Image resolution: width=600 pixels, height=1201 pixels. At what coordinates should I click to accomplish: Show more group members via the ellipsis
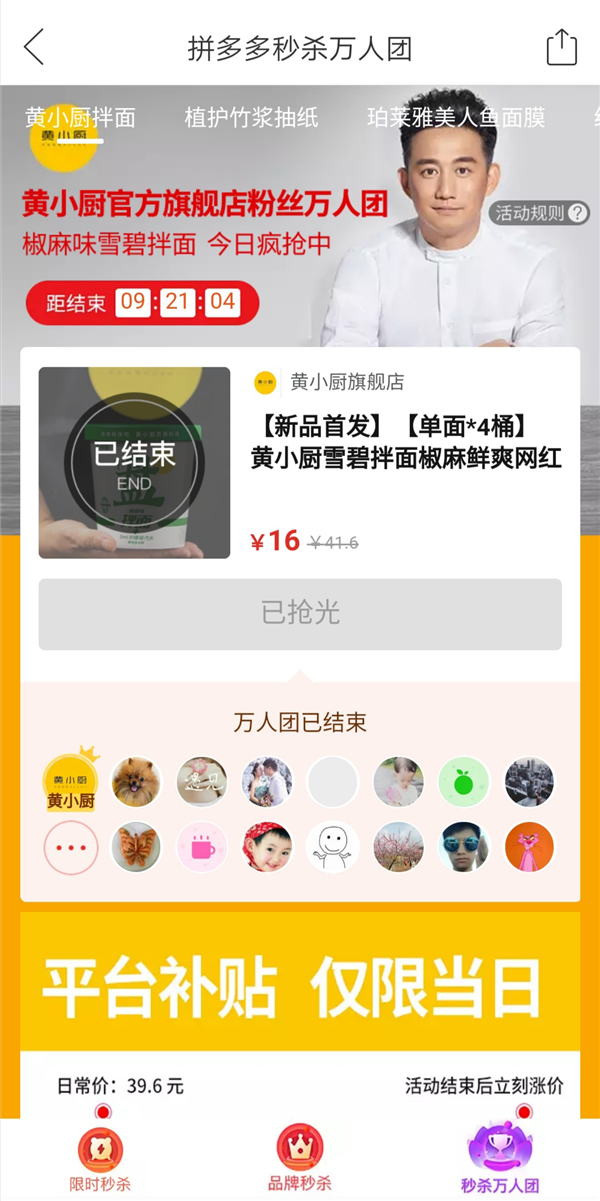[x=71, y=847]
